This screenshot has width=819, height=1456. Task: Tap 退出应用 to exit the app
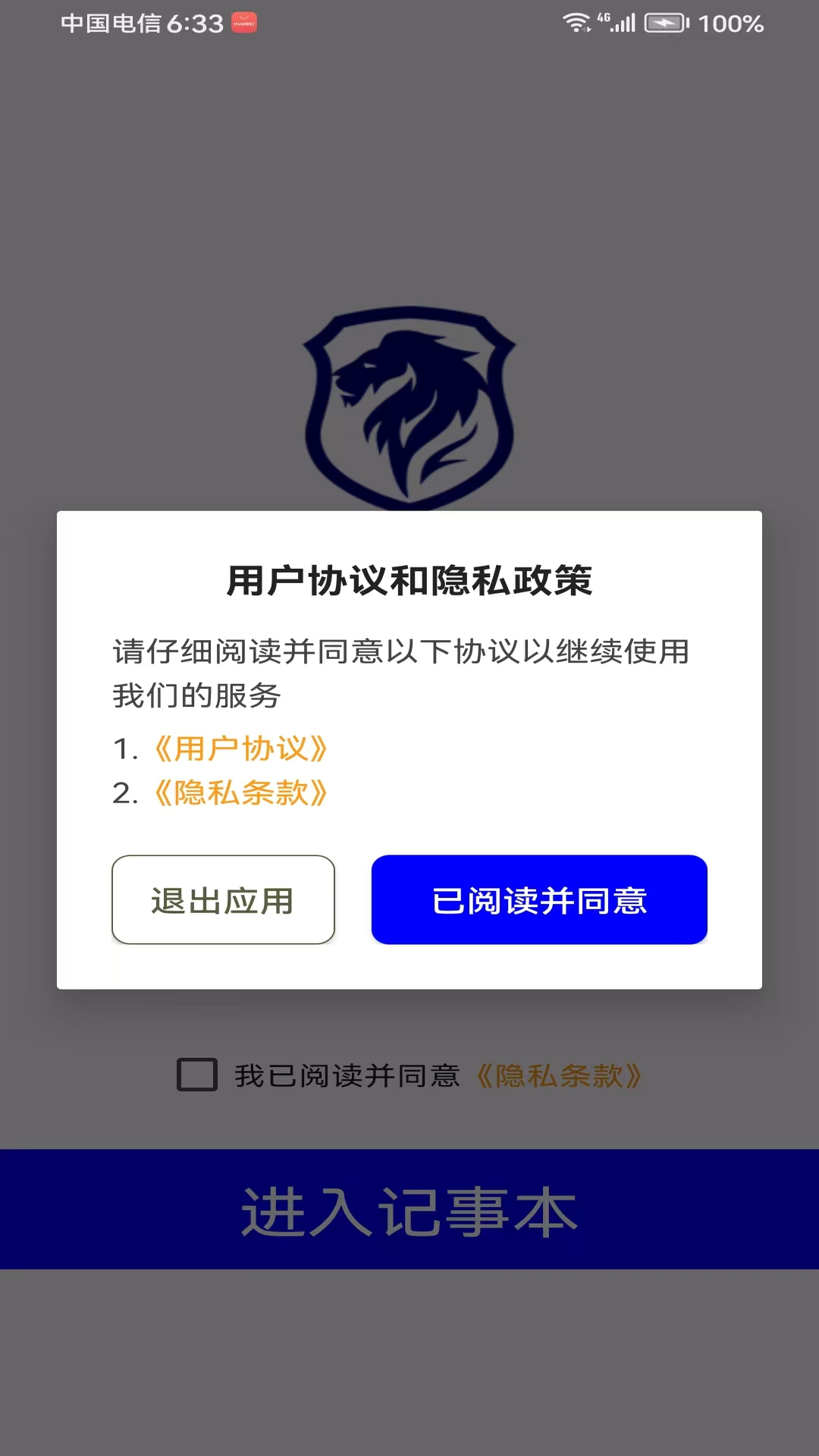[x=222, y=900]
